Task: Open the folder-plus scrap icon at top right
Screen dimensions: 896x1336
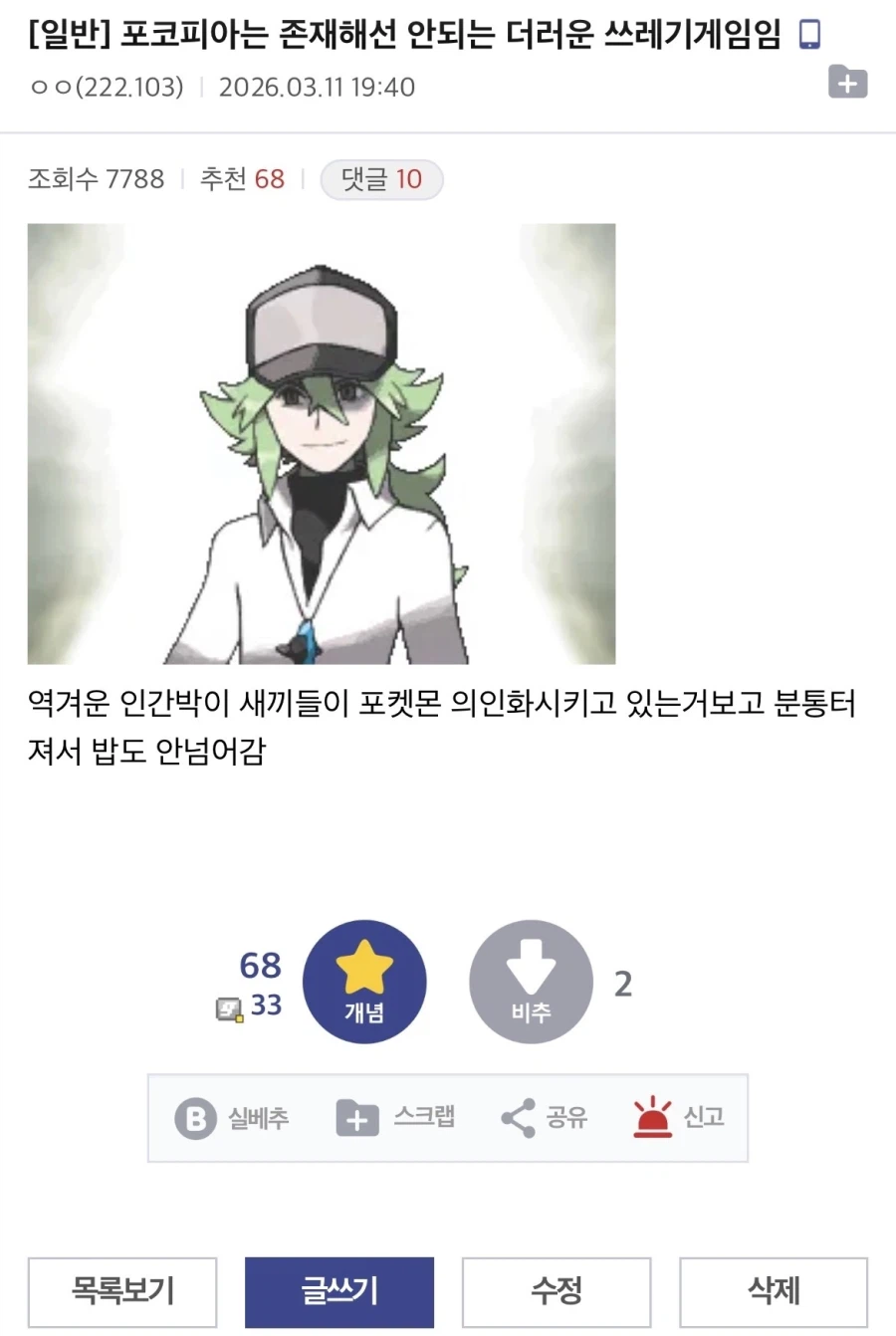Action: pyautogui.click(x=847, y=84)
